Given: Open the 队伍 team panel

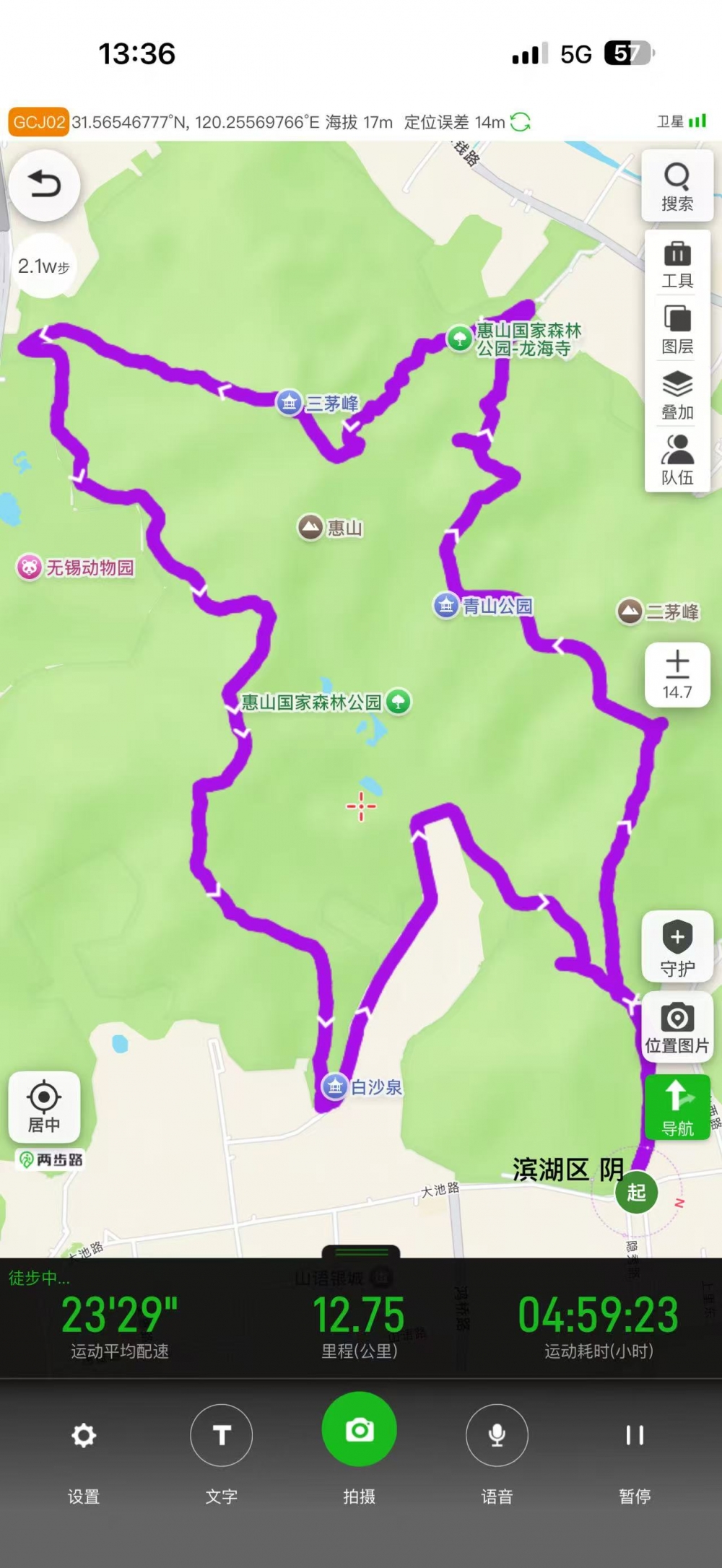Looking at the screenshot, I should (x=677, y=460).
